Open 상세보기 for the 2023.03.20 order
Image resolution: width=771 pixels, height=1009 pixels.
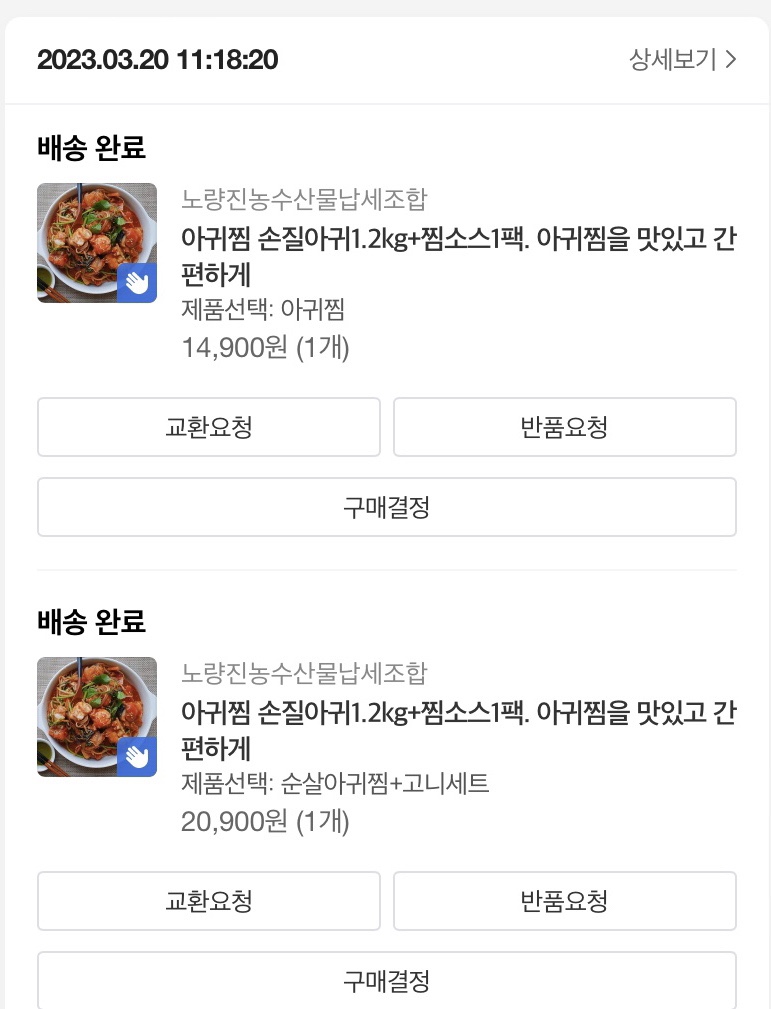[x=682, y=60]
